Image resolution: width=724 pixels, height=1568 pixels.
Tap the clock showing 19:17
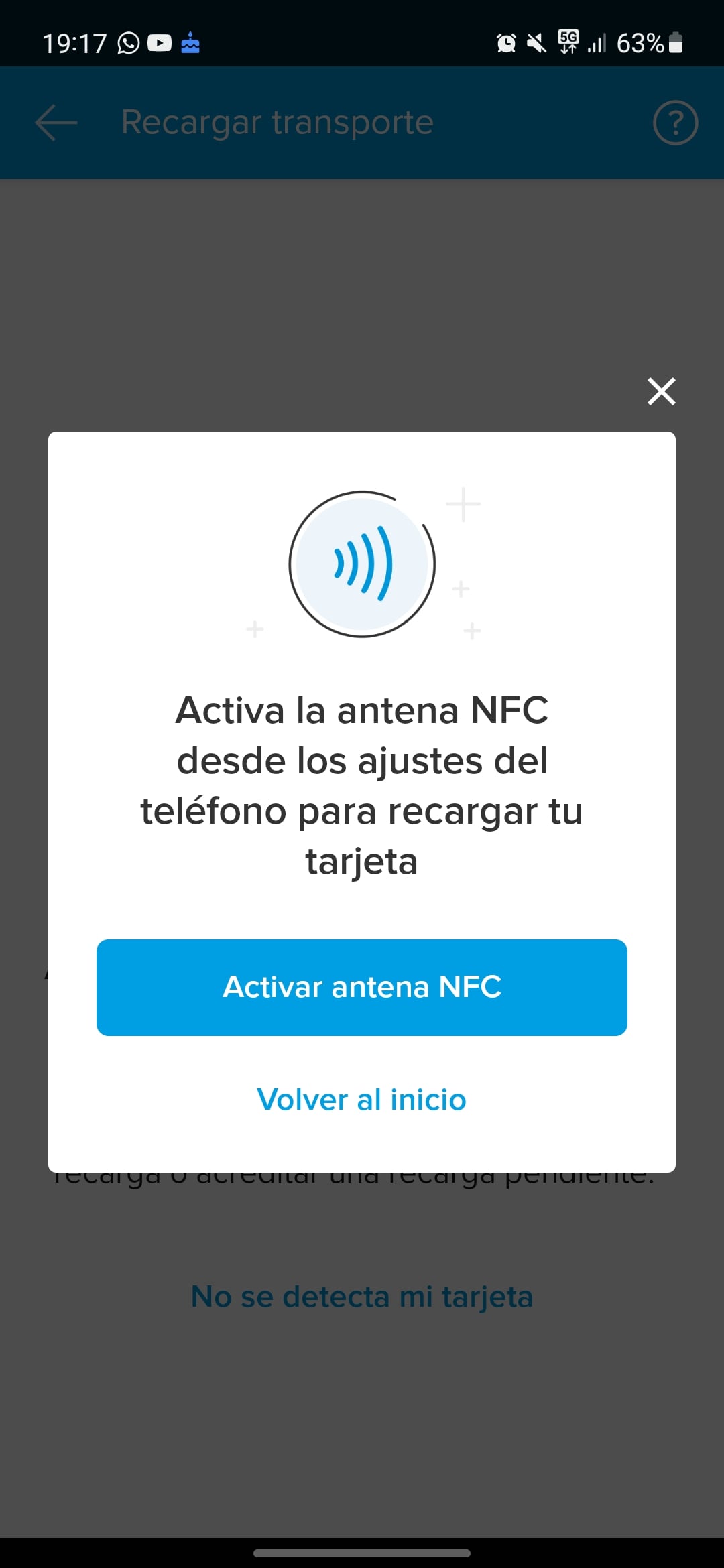(x=76, y=43)
